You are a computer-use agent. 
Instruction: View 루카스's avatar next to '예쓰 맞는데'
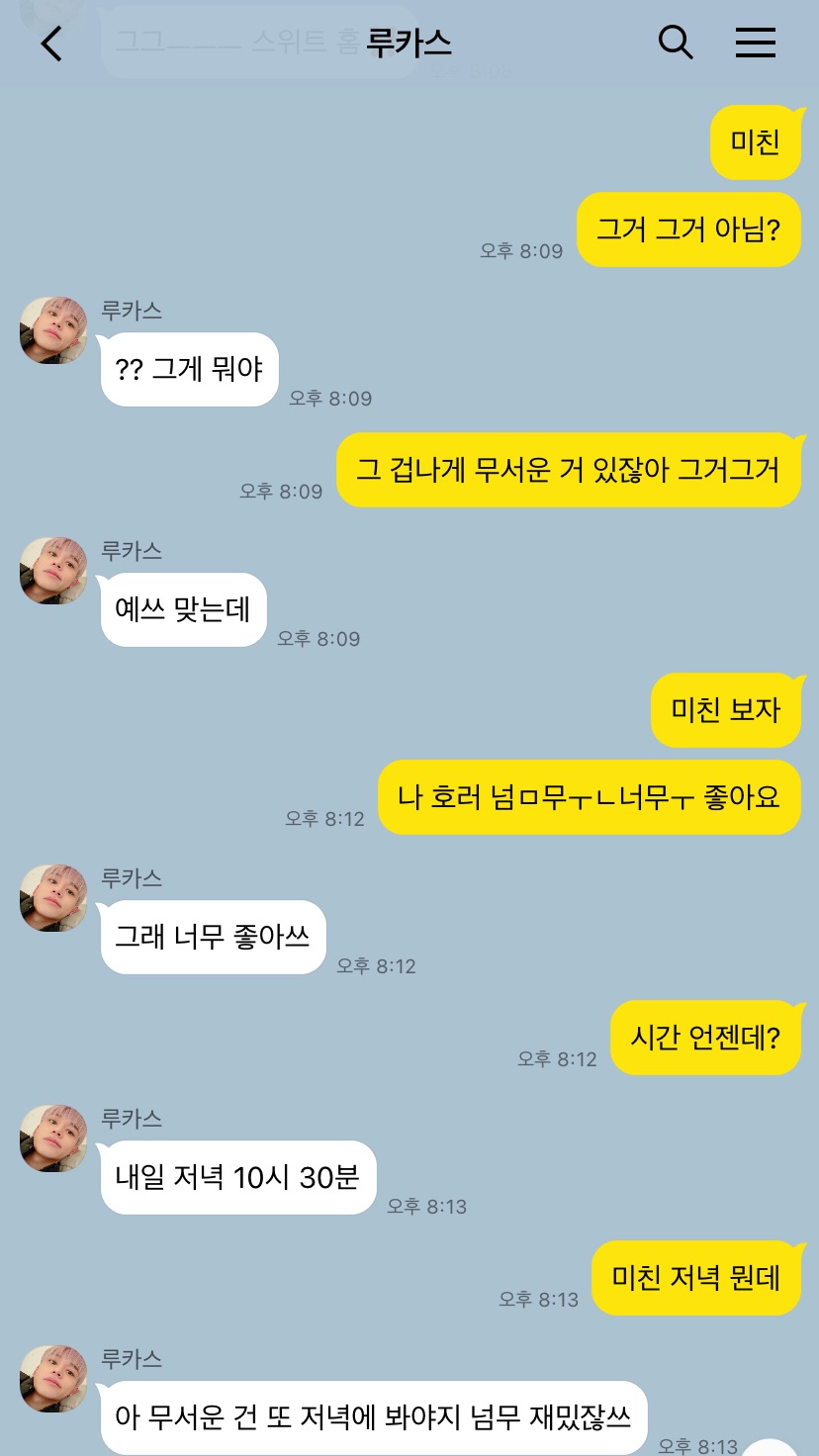[53, 571]
